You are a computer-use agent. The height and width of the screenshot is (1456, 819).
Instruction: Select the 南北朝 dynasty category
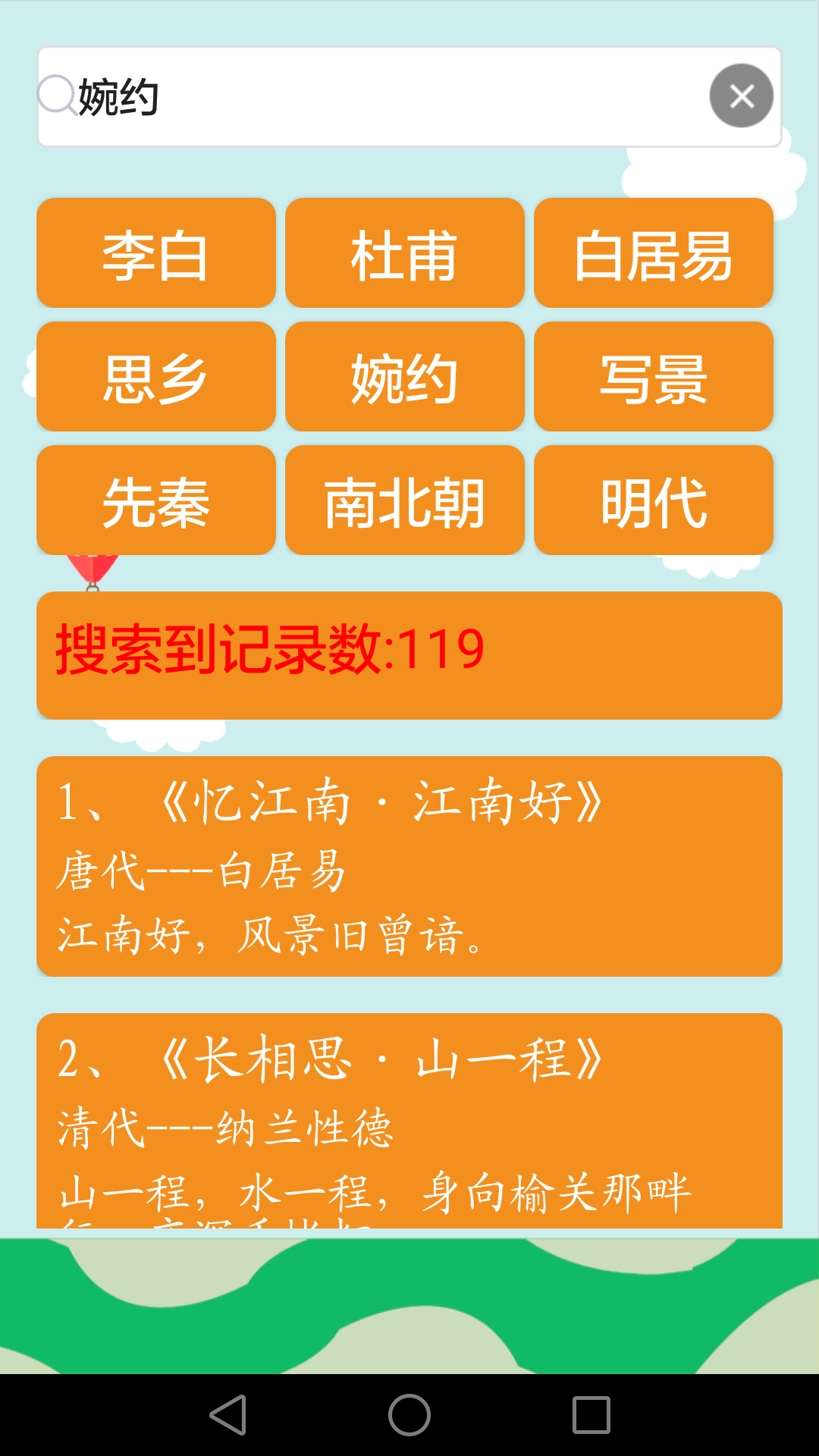404,500
